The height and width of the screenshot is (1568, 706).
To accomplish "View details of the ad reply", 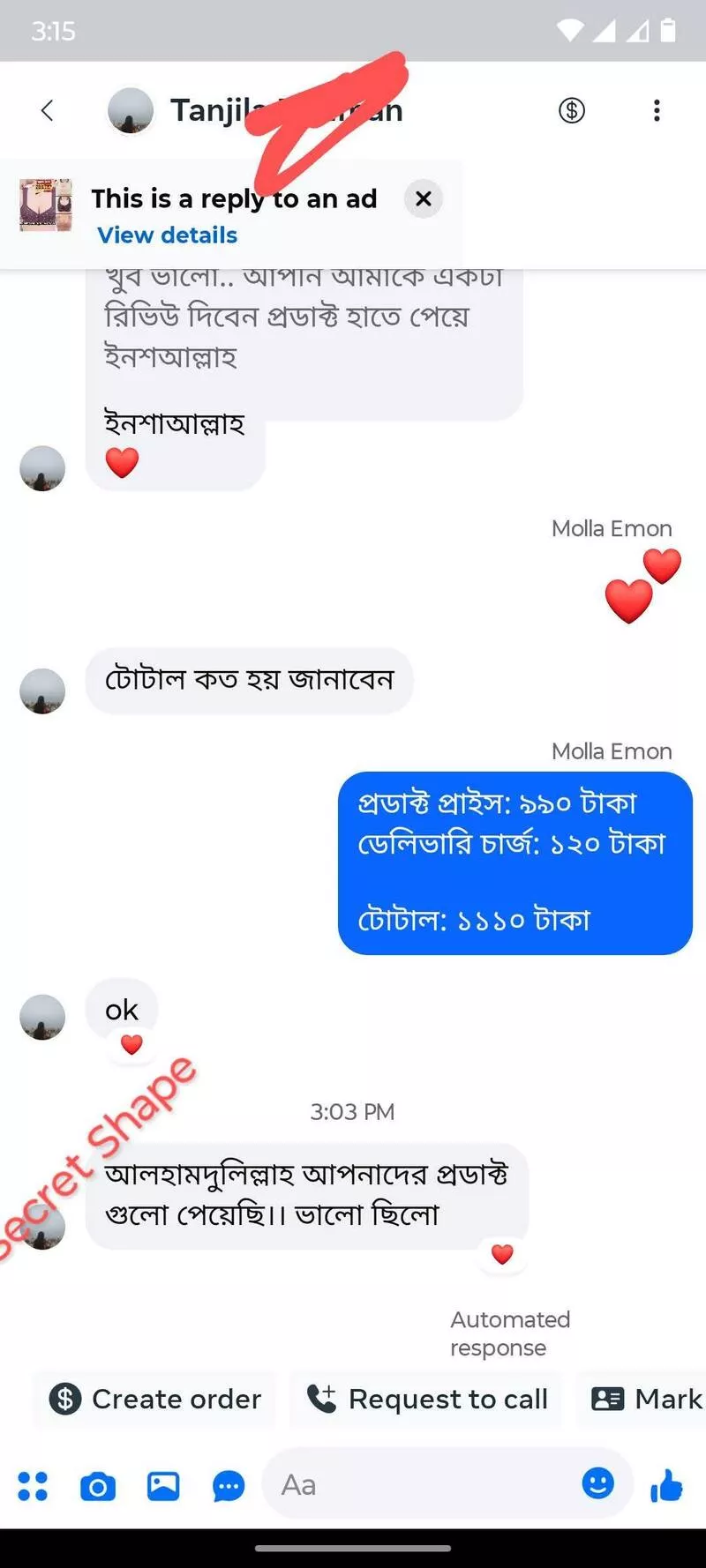I will pyautogui.click(x=168, y=235).
